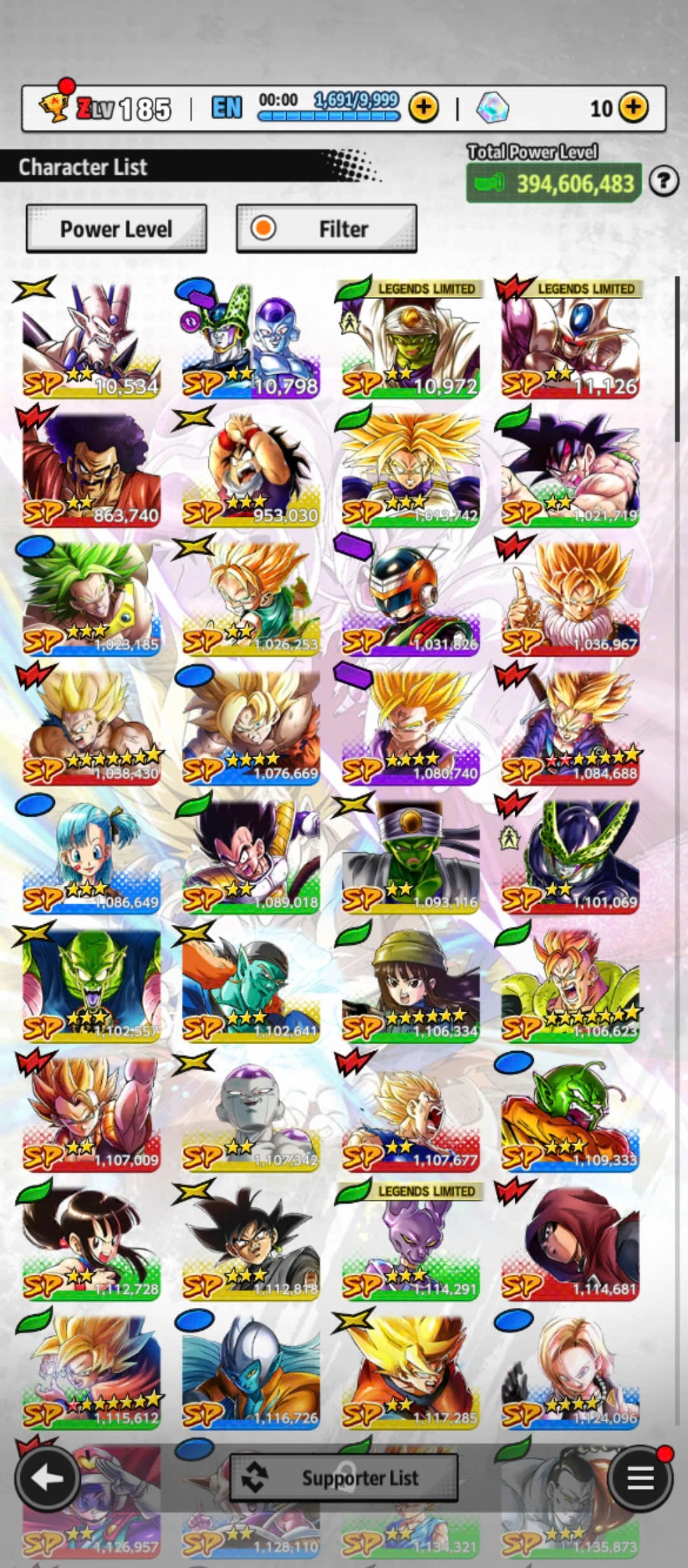Open Legends Limited character with 1,114,291
The image size is (688, 1568).
tap(410, 1243)
